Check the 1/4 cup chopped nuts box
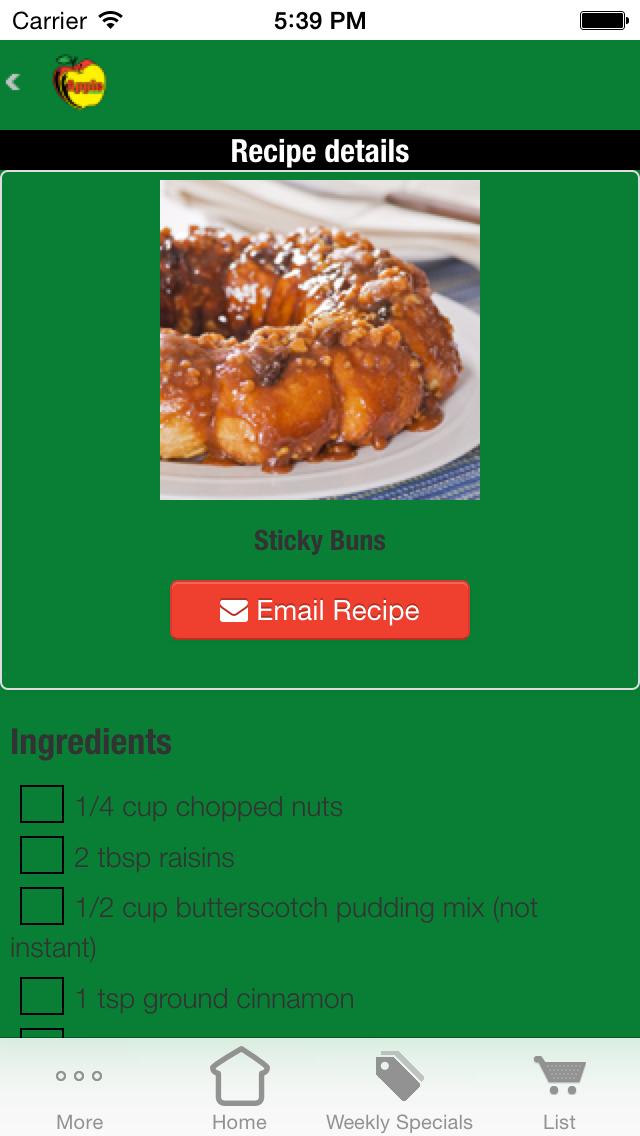The width and height of the screenshot is (640, 1136). tap(42, 805)
